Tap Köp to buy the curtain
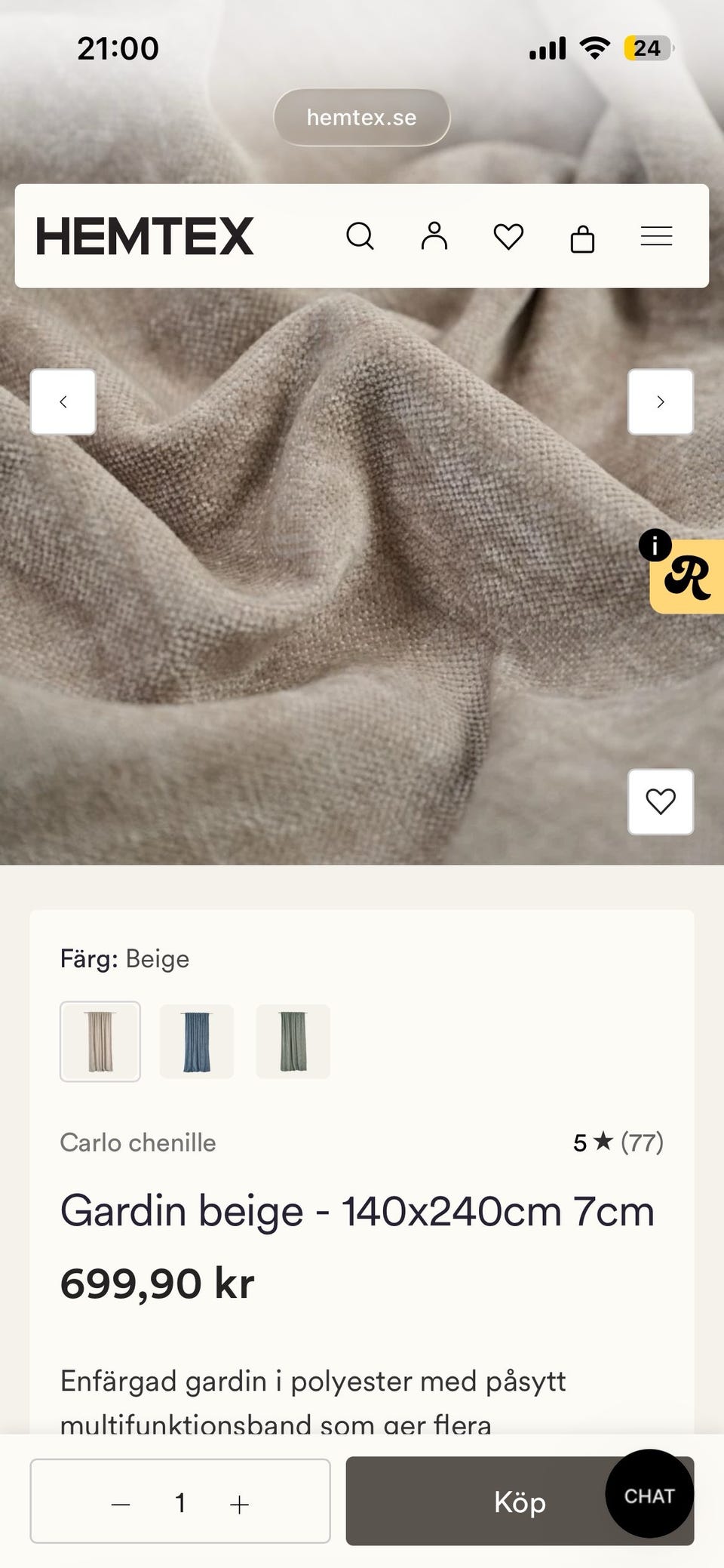Image resolution: width=724 pixels, height=1568 pixels. (x=520, y=1501)
